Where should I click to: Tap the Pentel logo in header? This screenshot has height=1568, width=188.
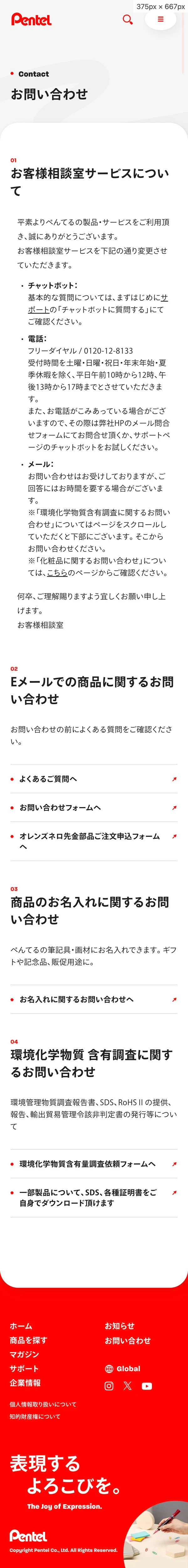[x=32, y=19]
